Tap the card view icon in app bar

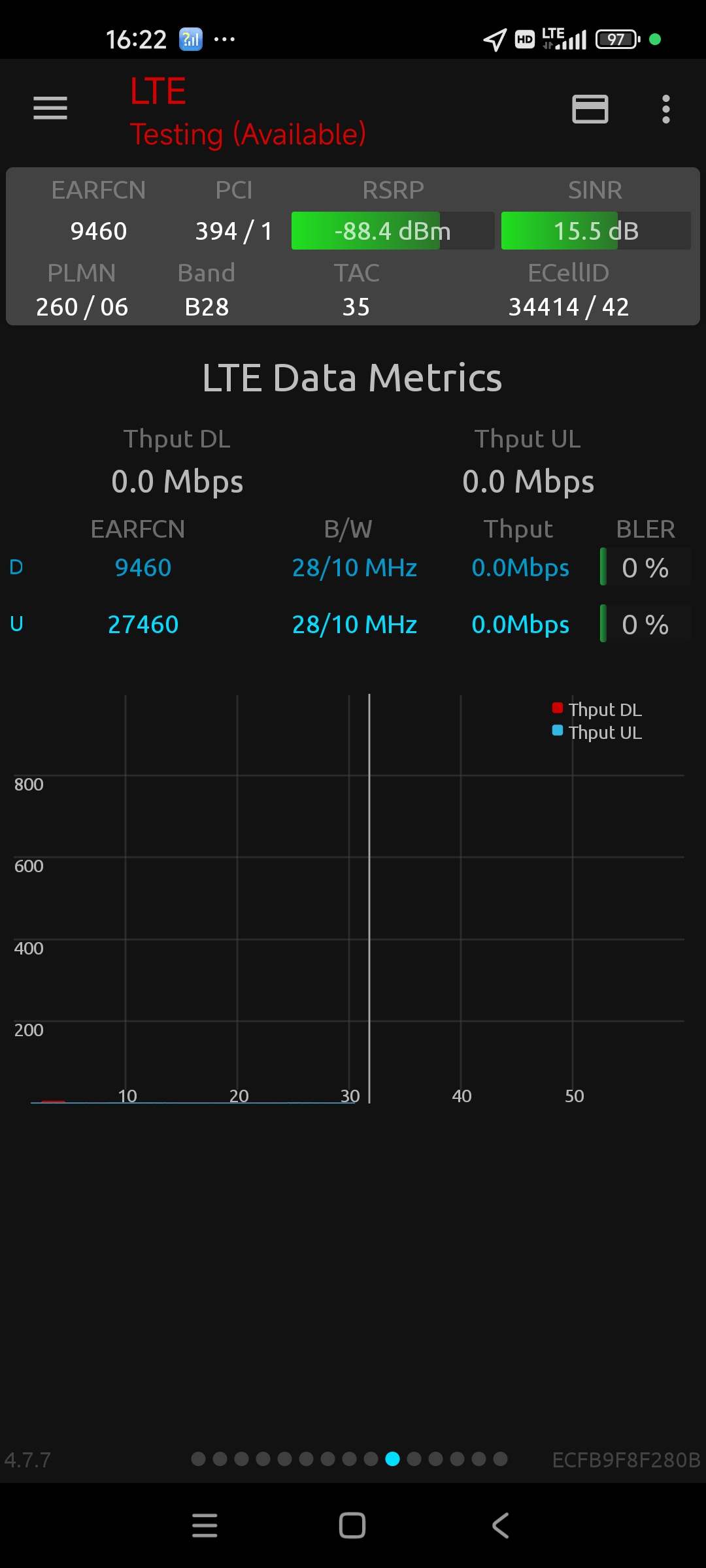pyautogui.click(x=590, y=109)
